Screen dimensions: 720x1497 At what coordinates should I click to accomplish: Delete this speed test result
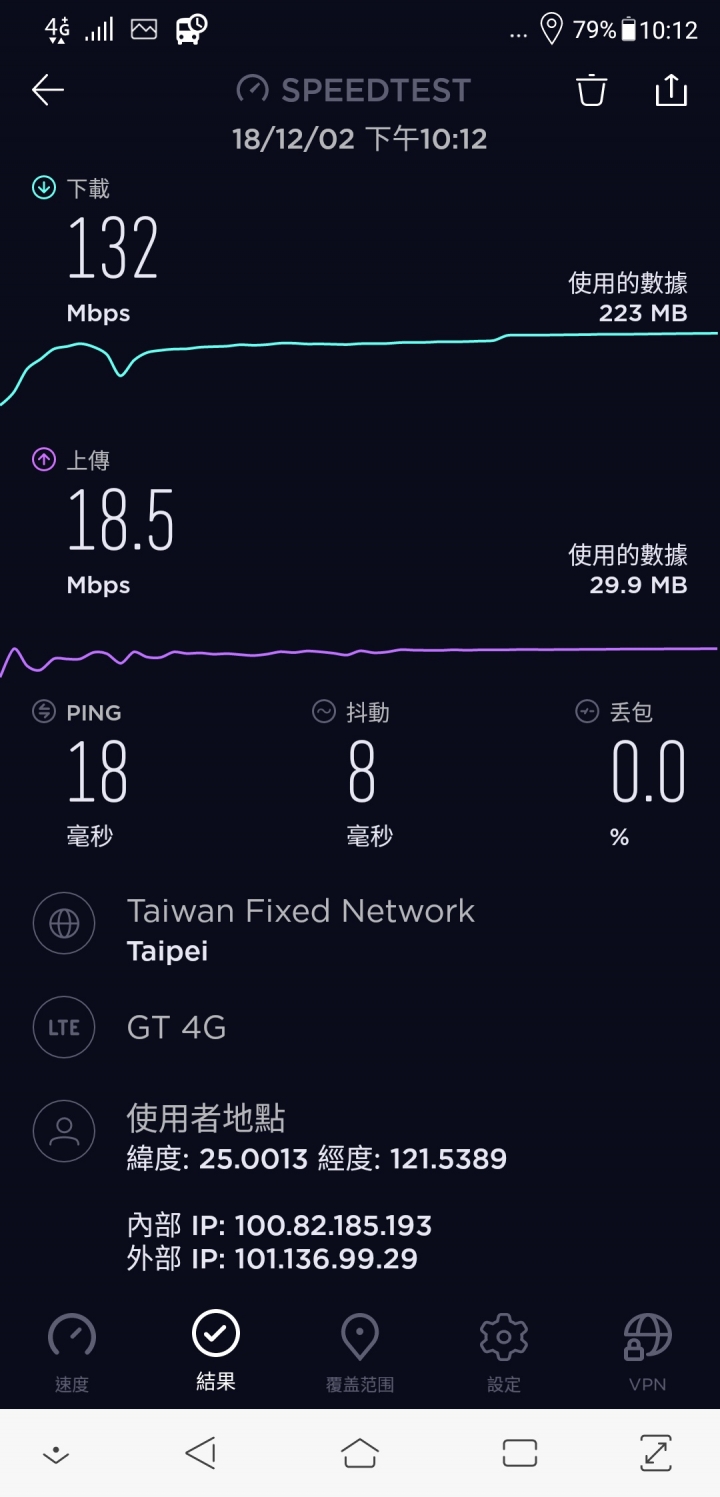591,90
